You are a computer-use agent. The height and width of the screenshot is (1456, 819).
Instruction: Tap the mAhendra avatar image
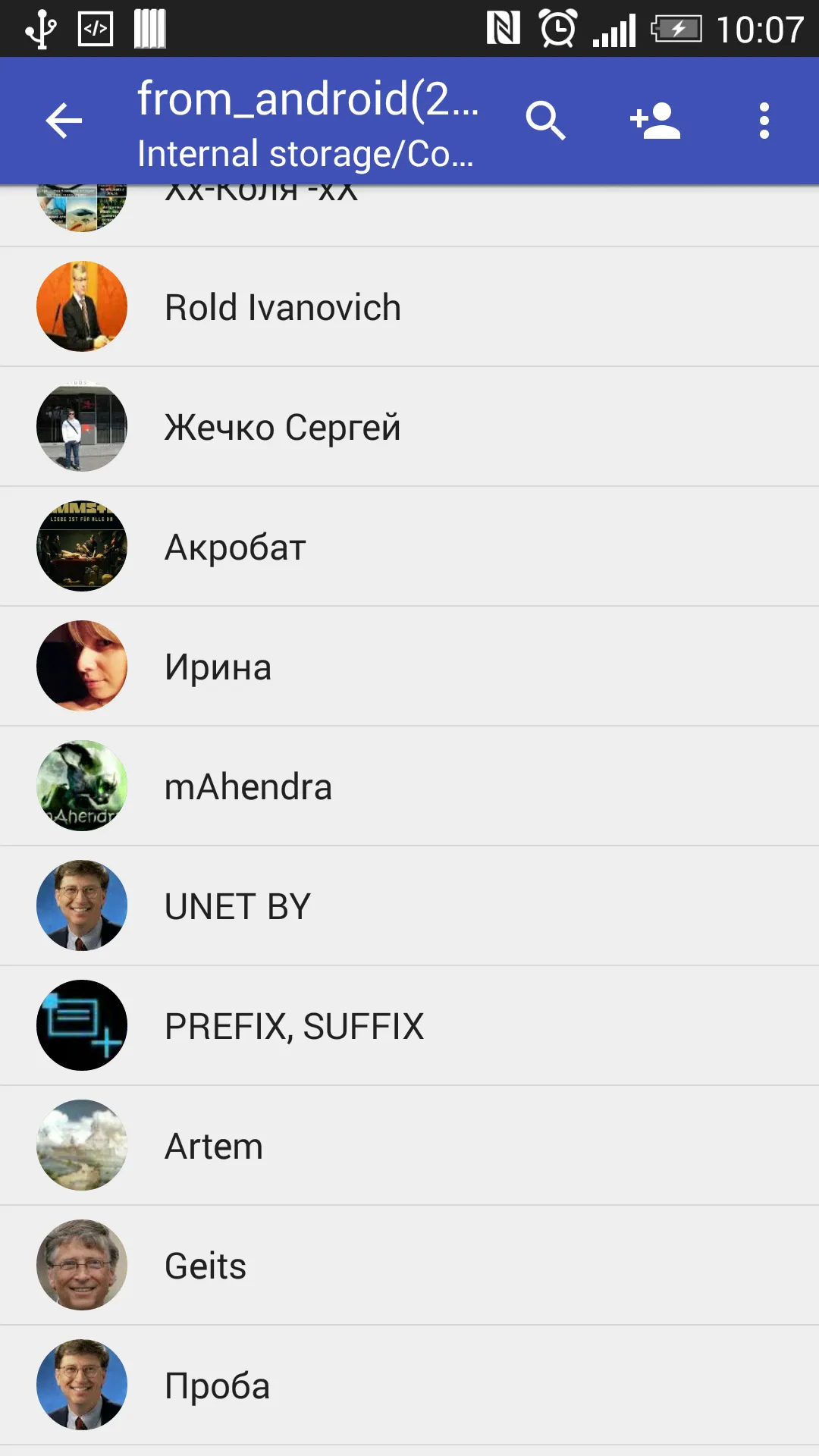81,786
